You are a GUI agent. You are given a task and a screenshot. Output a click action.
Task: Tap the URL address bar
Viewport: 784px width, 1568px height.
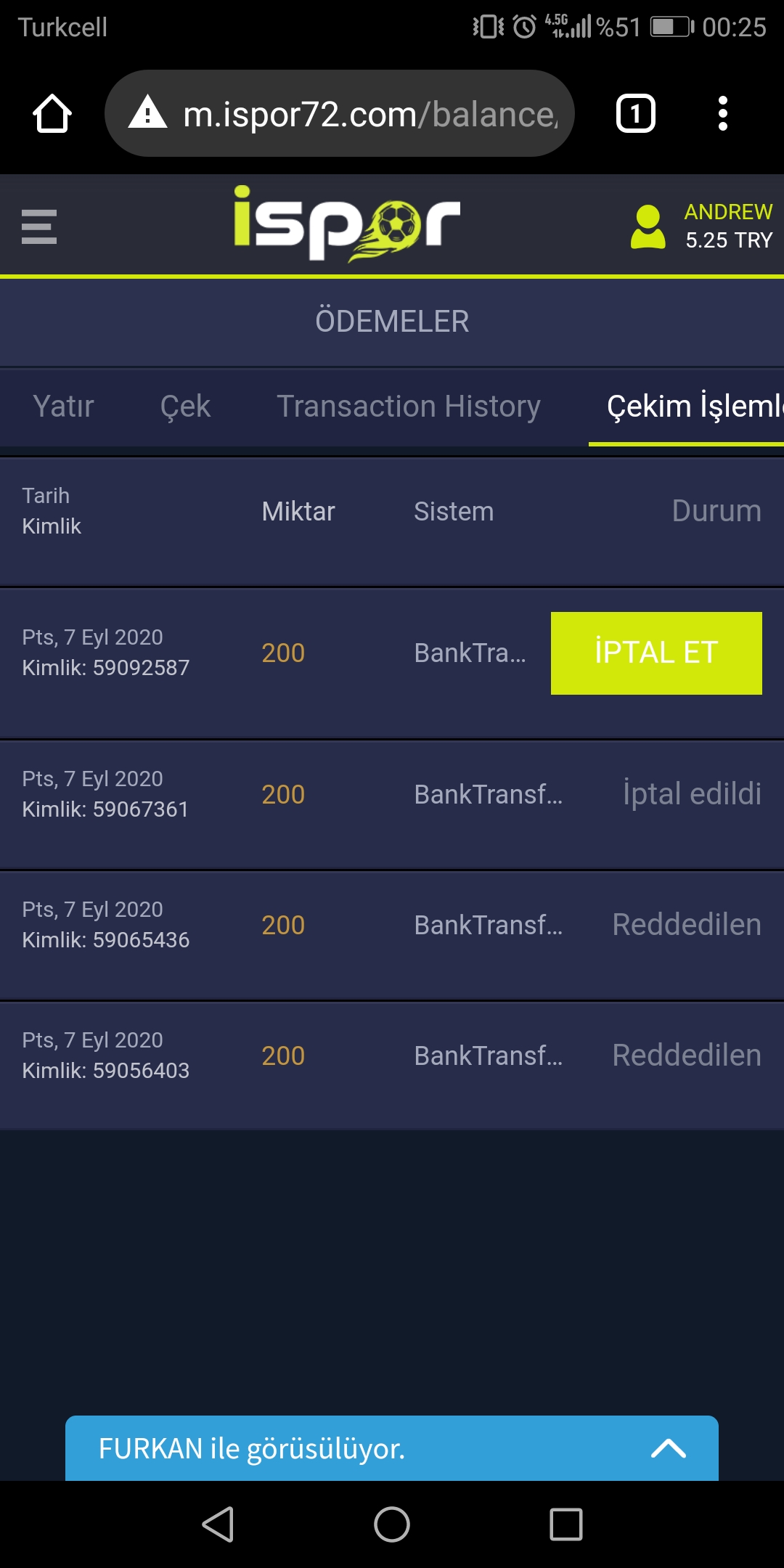click(340, 114)
